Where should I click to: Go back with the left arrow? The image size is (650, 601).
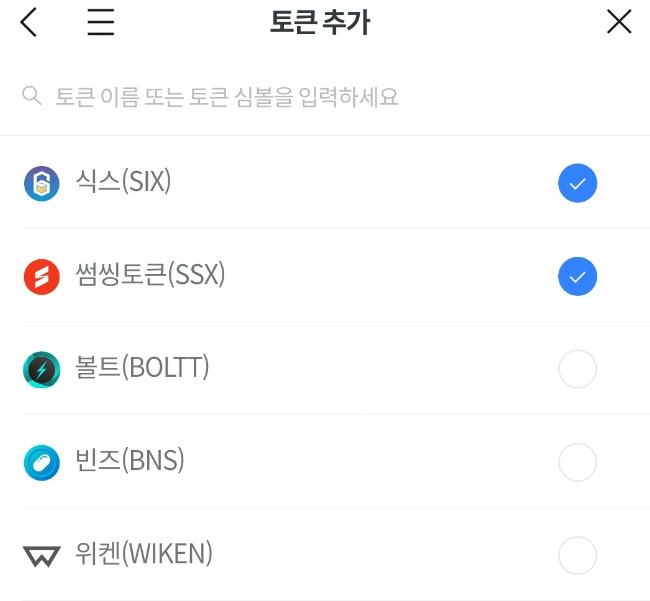pos(29,22)
